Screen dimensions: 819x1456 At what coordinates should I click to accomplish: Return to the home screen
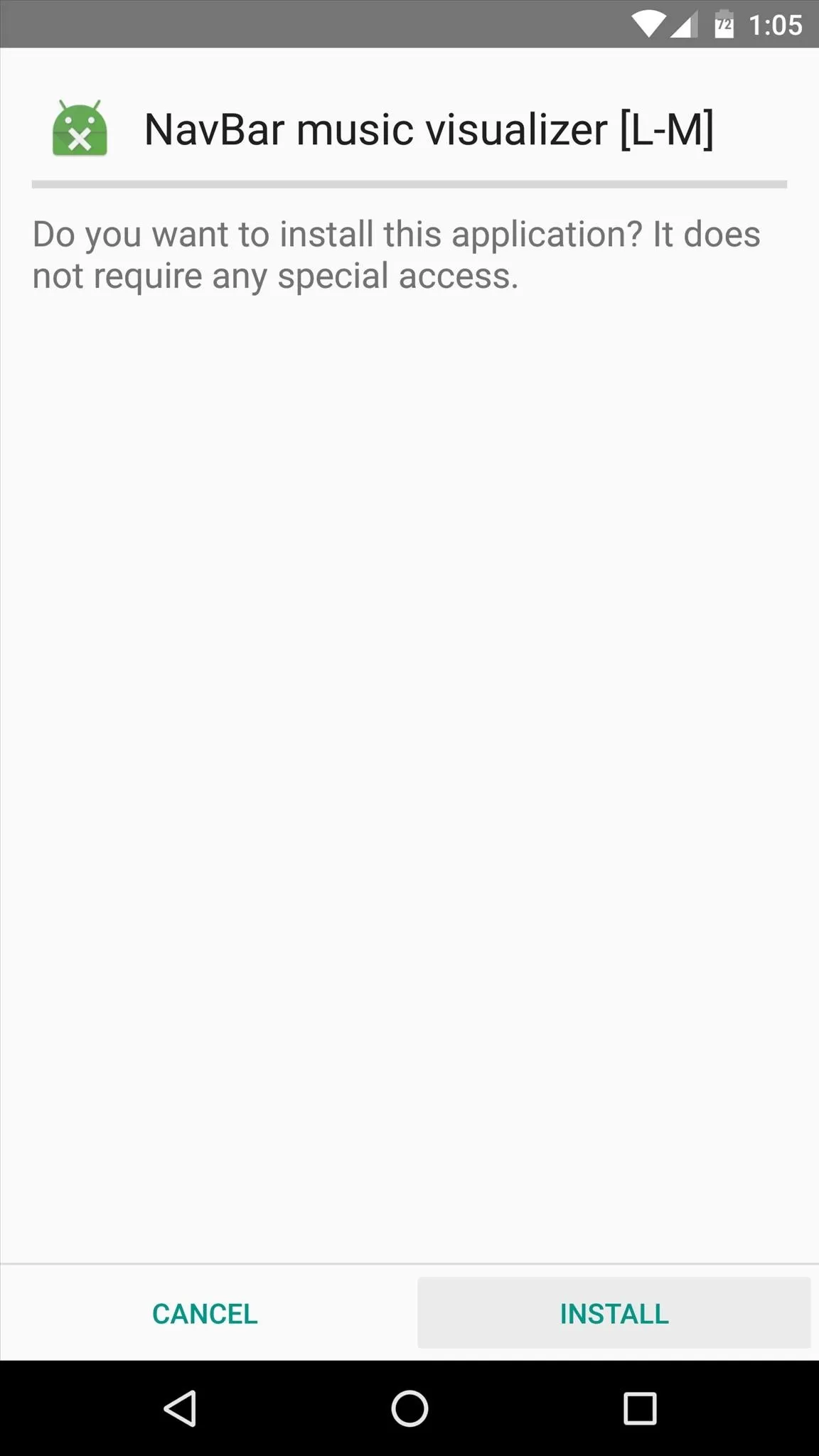pos(409,1408)
